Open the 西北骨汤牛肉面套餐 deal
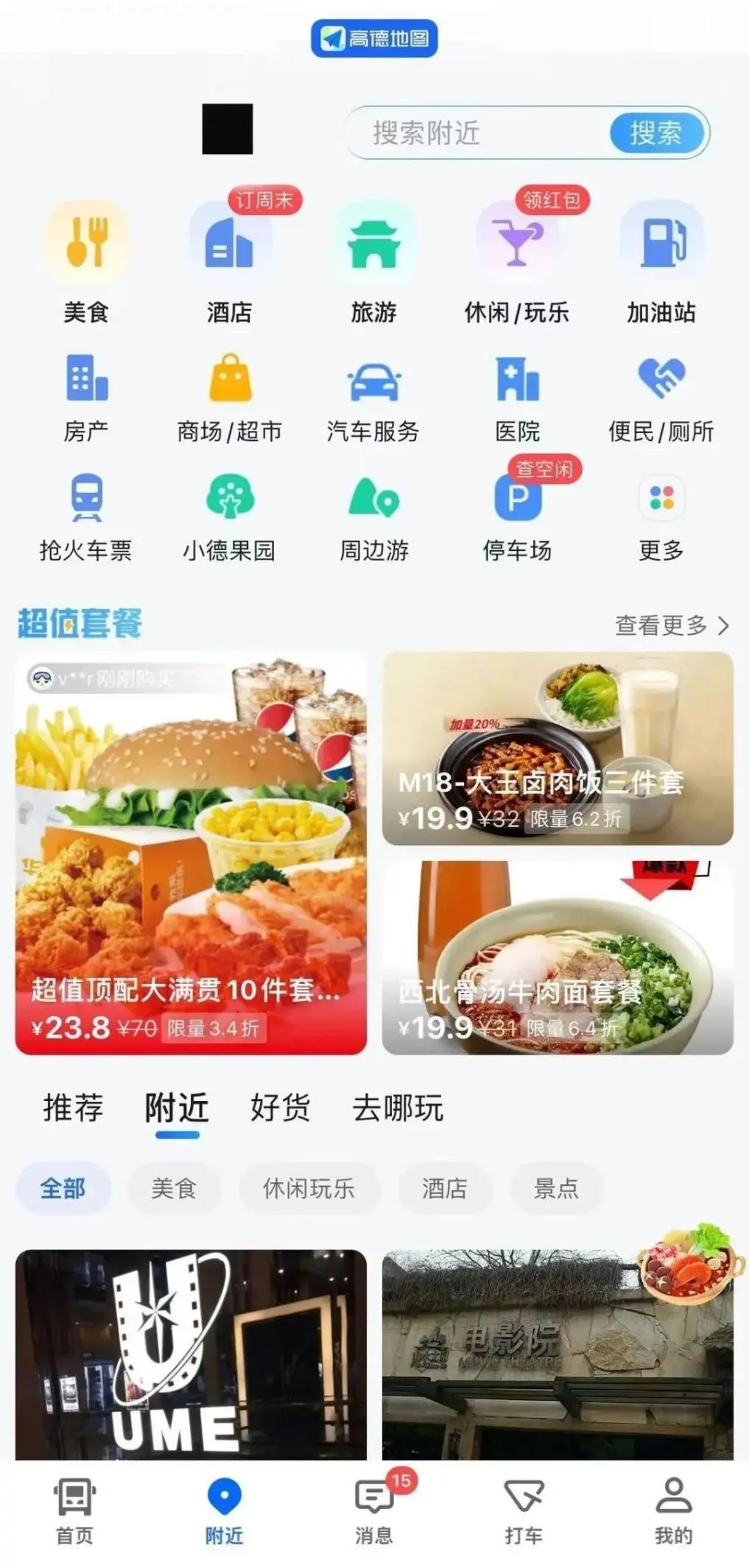 [558, 957]
